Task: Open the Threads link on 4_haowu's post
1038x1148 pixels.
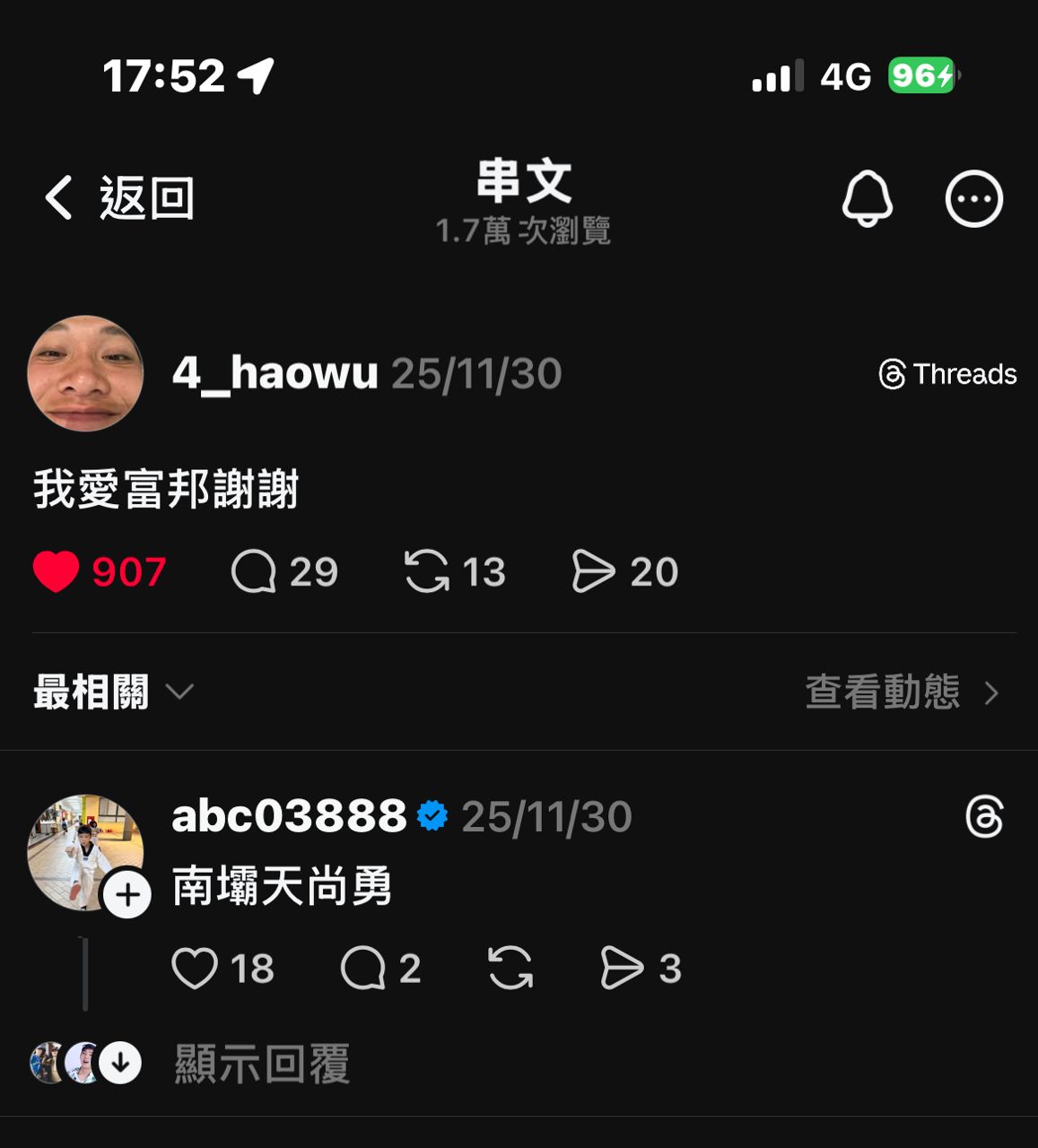Action: pyautogui.click(x=947, y=374)
